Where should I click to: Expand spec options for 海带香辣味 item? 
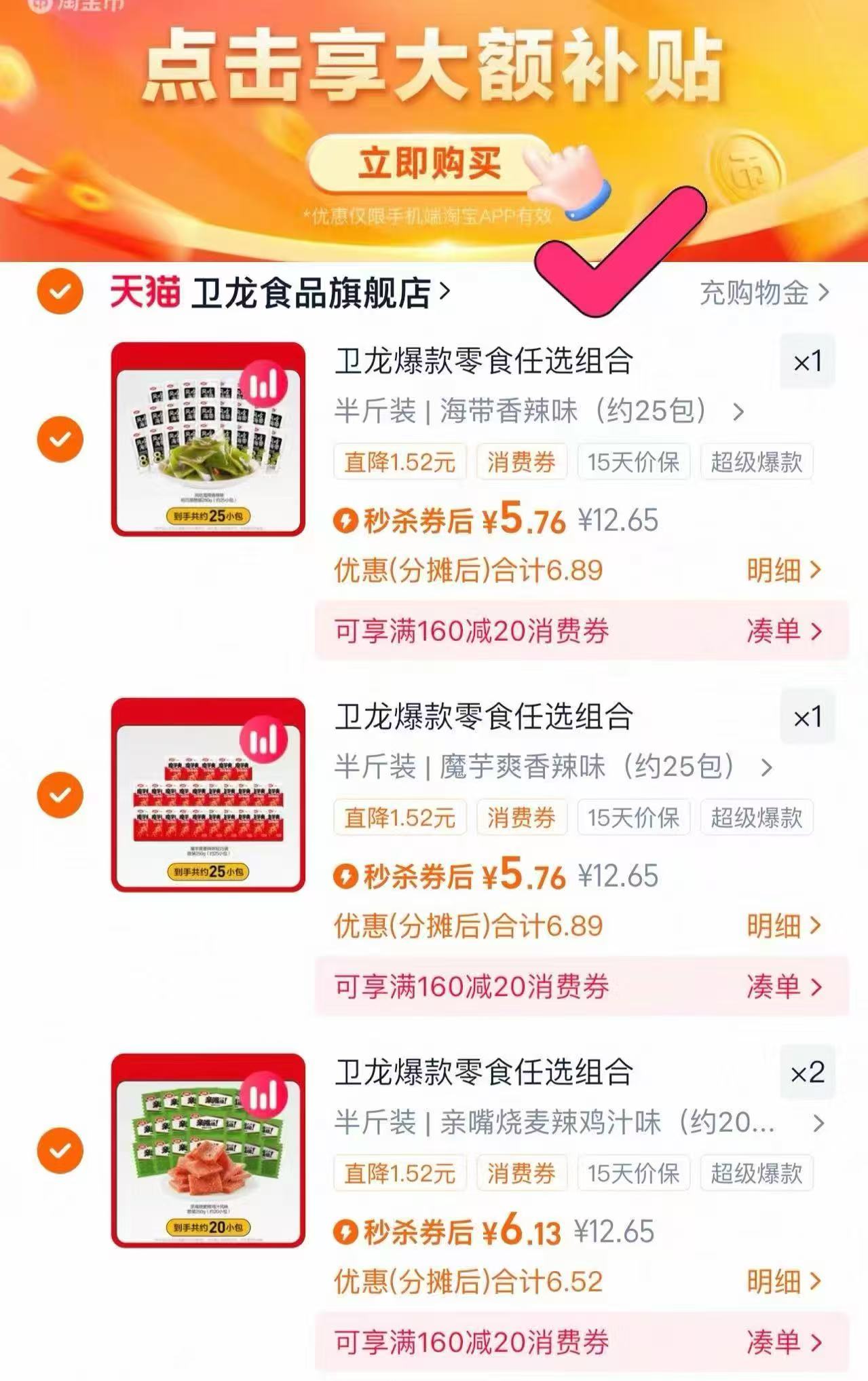point(738,411)
